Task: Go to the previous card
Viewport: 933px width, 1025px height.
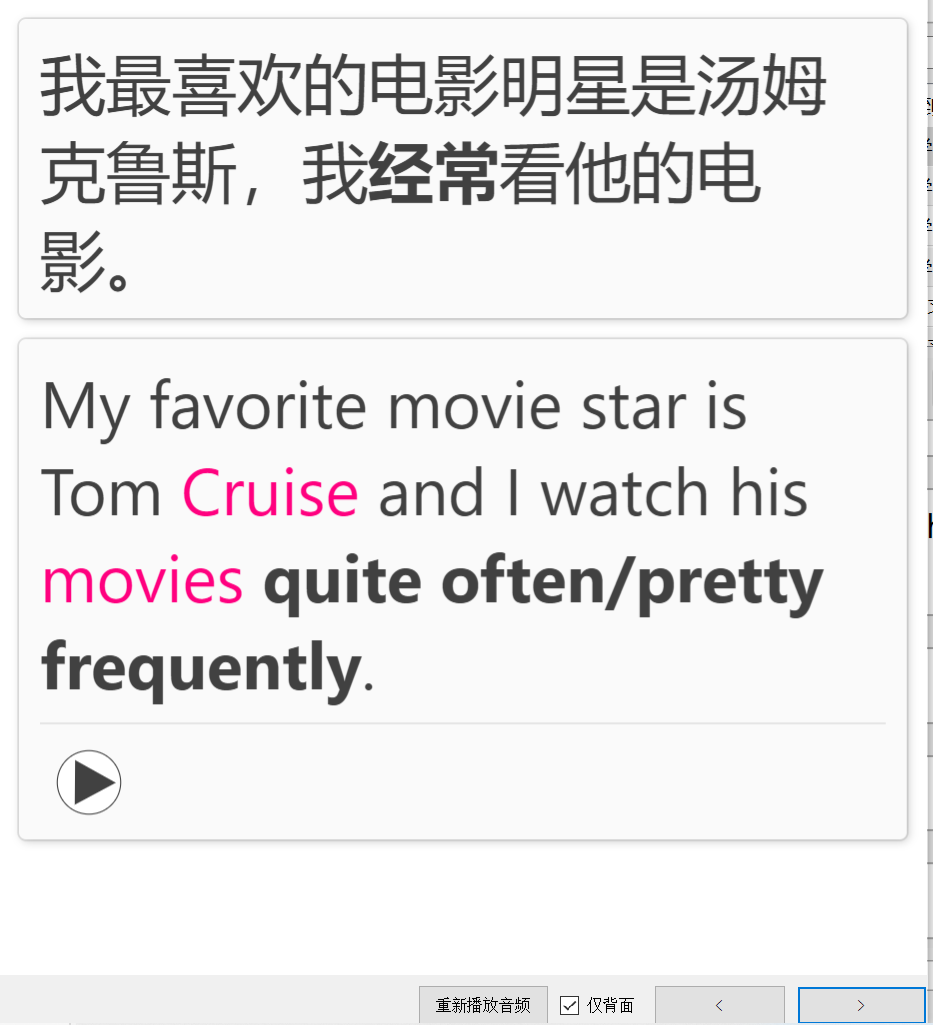Action: 719,1005
